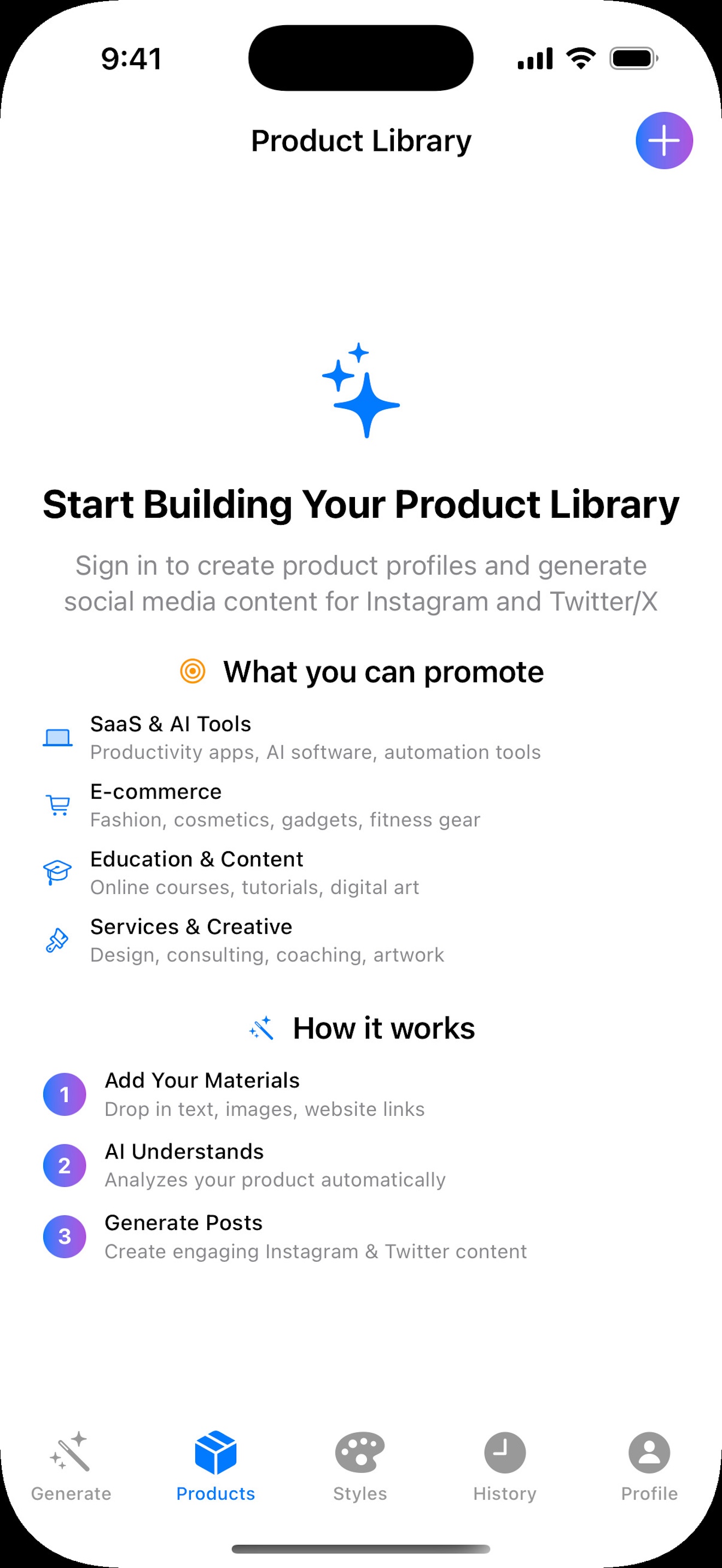Tap step 3 circle for Generate Posts
This screenshot has height=1568, width=722.
point(65,1236)
